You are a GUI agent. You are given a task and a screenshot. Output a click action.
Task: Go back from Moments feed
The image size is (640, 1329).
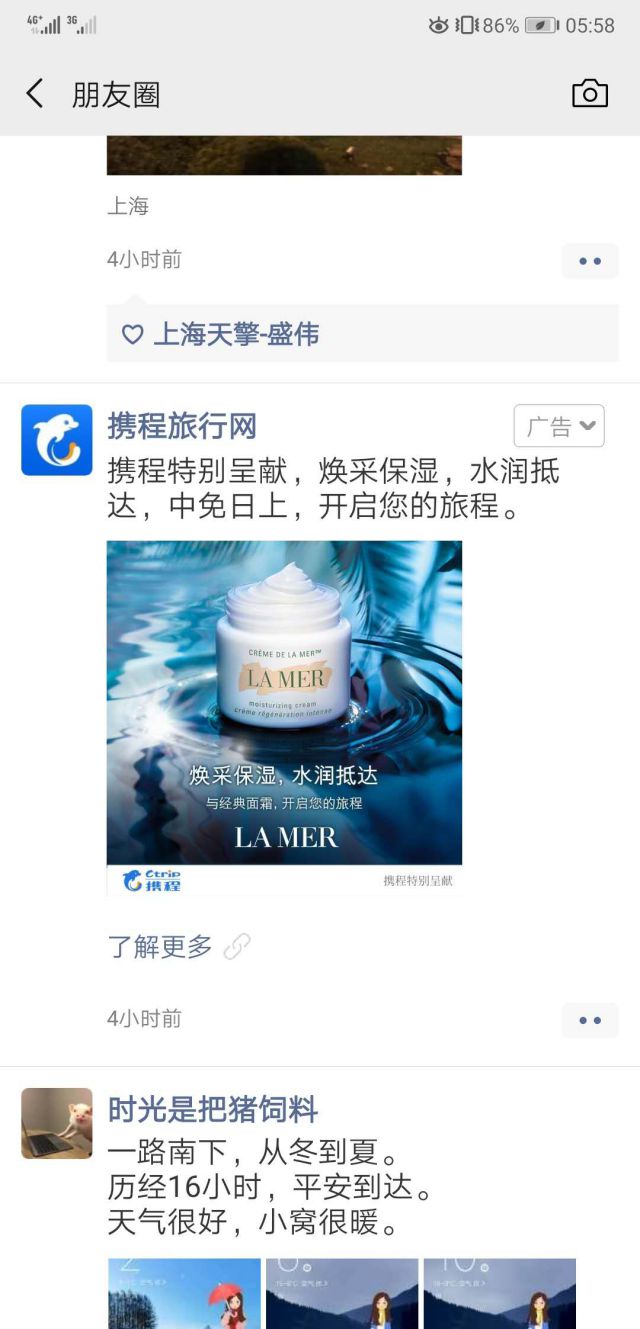coord(35,94)
